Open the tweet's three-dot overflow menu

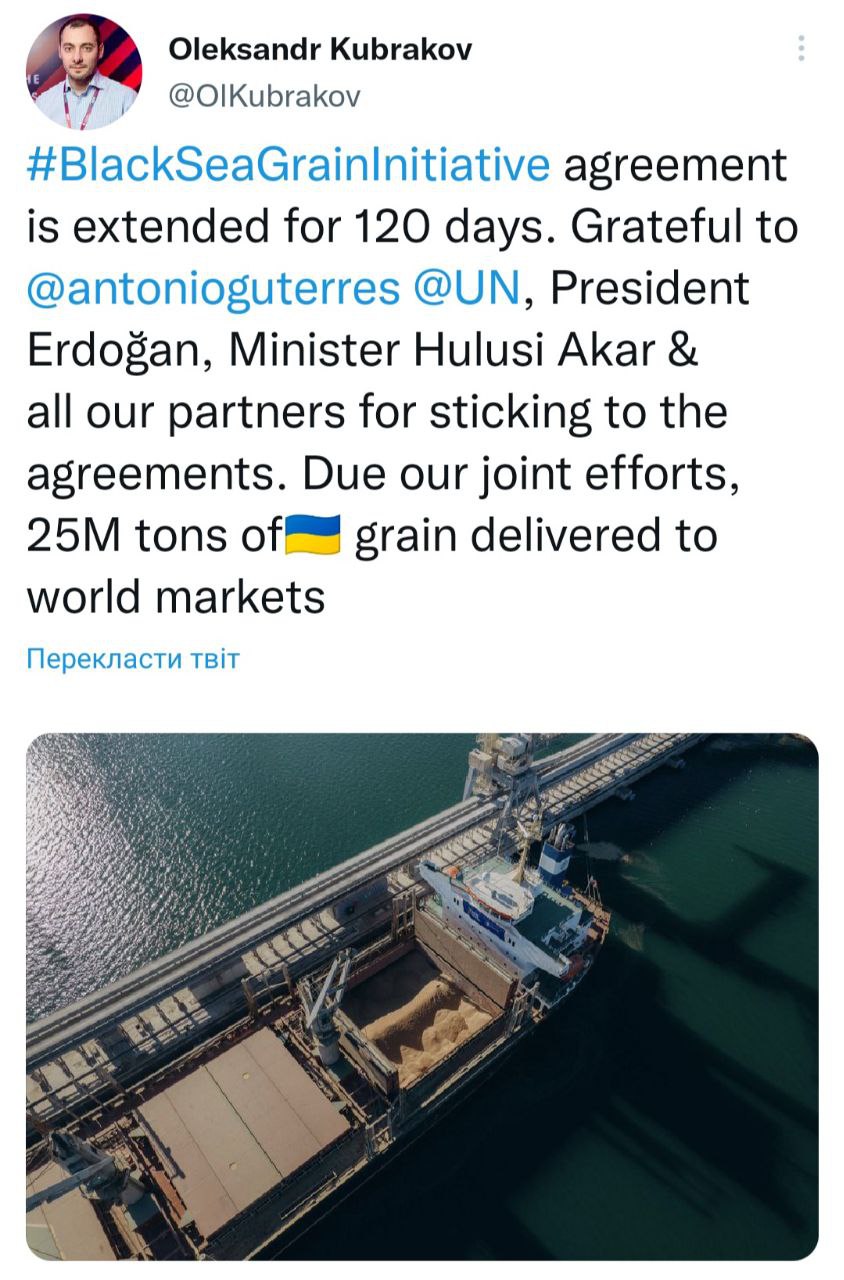point(801,48)
